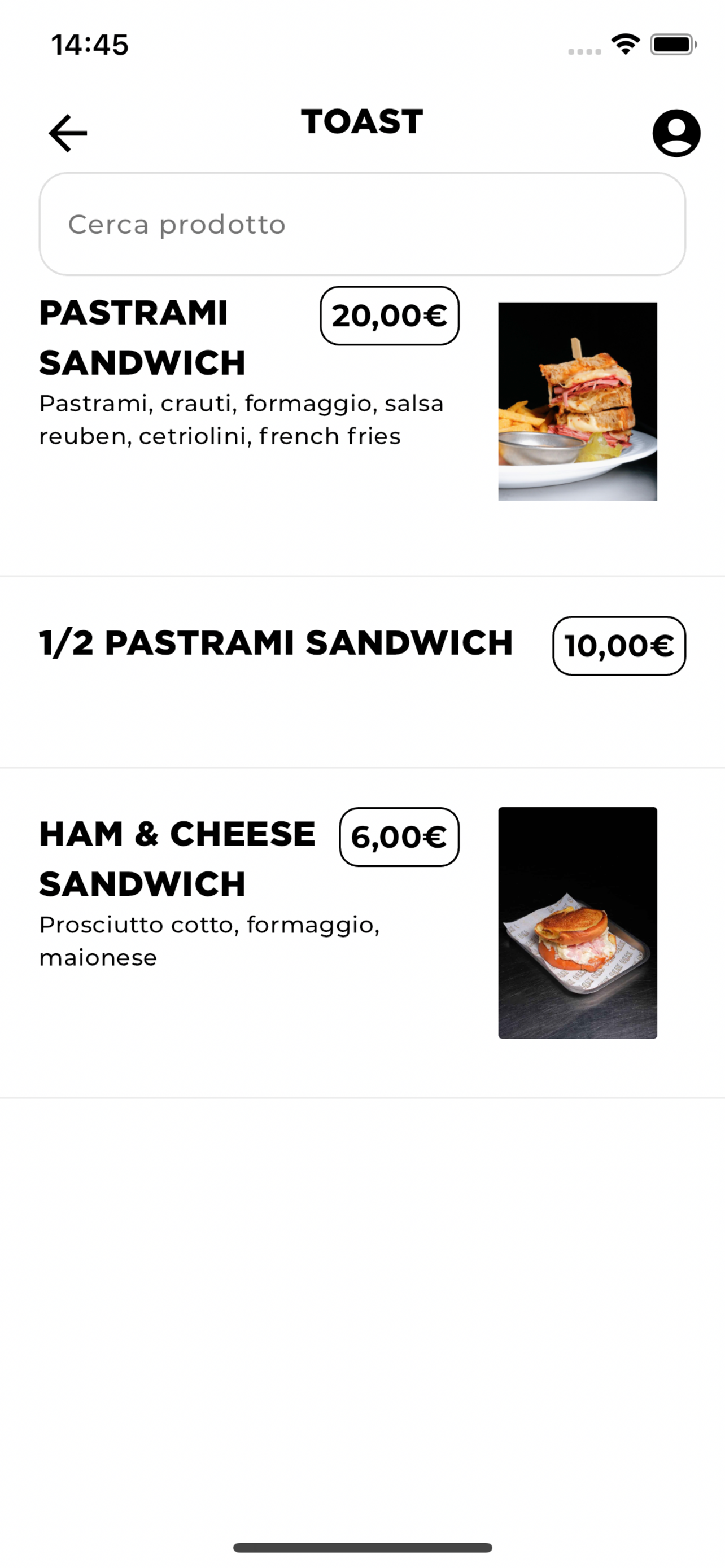Open the Ham & Cheese Sandwich item

click(x=362, y=932)
